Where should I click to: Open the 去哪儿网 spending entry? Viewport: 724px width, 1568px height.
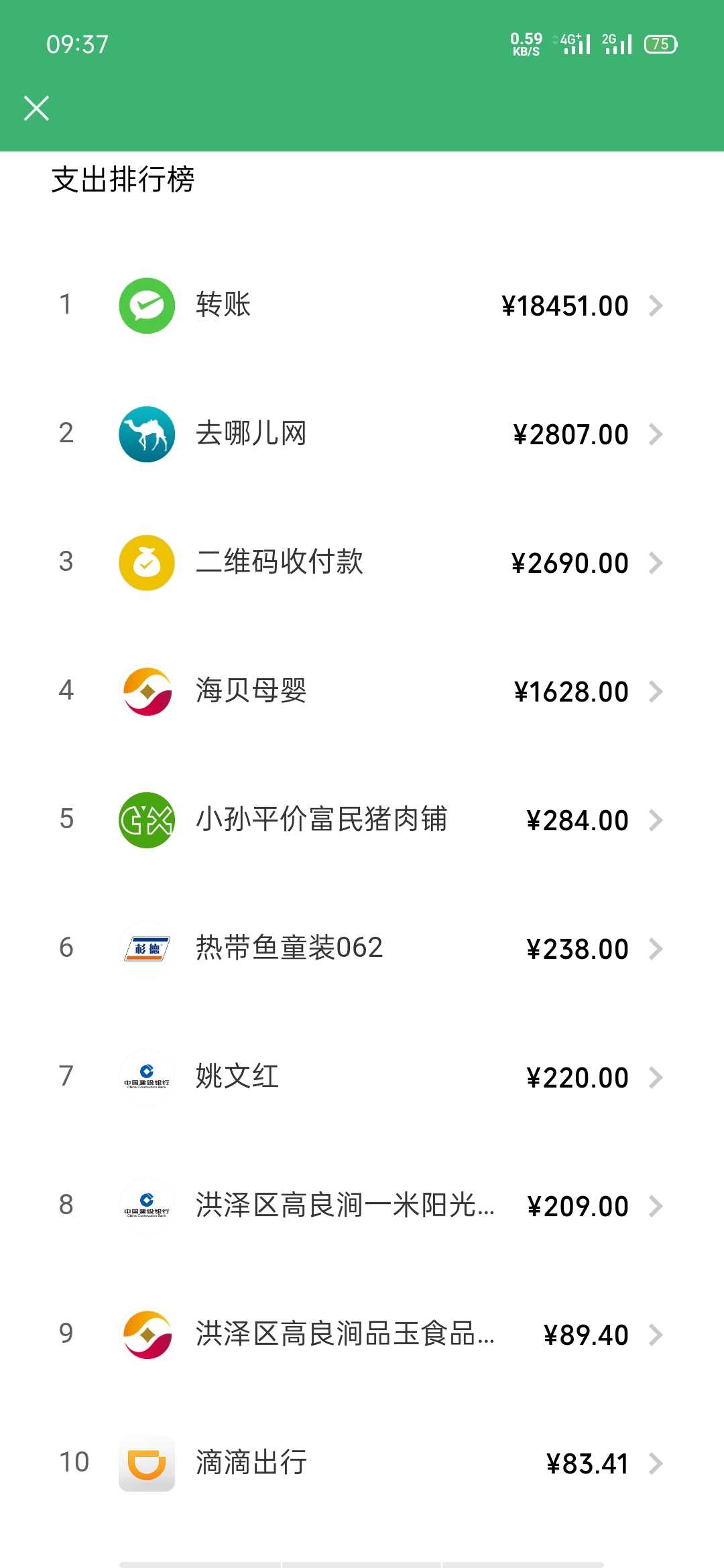[362, 434]
